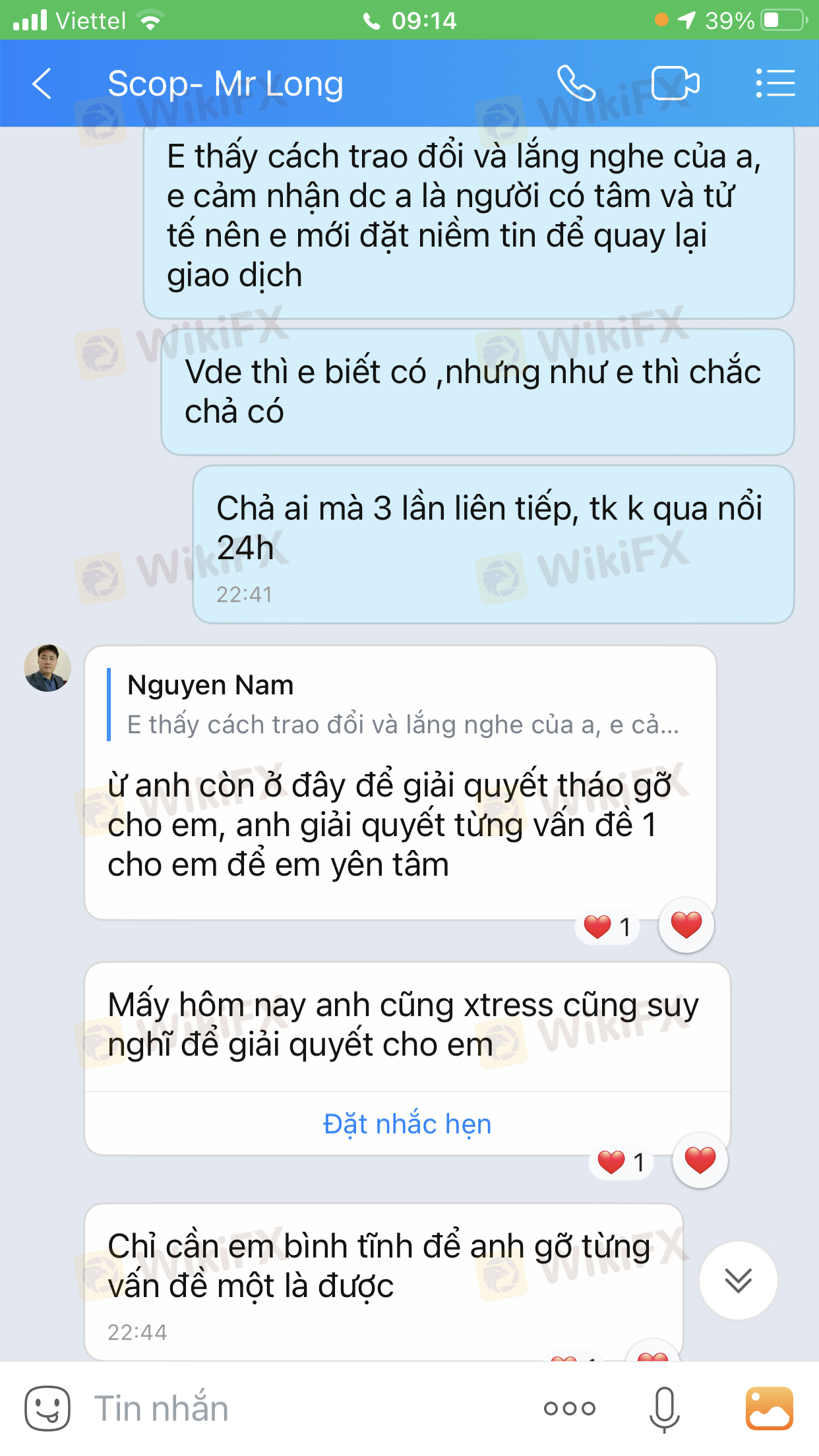React with heart to 'Mấy hôm nay' message
The width and height of the screenshot is (819, 1456).
pos(700,1161)
